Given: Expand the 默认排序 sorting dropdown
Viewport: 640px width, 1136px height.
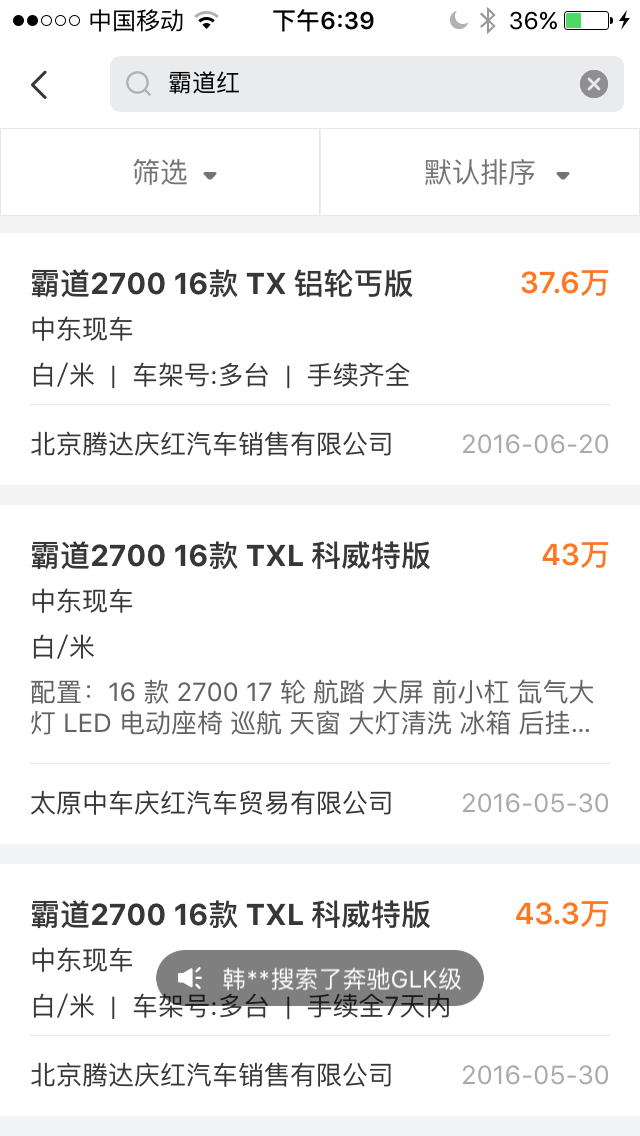Looking at the screenshot, I should 480,172.
